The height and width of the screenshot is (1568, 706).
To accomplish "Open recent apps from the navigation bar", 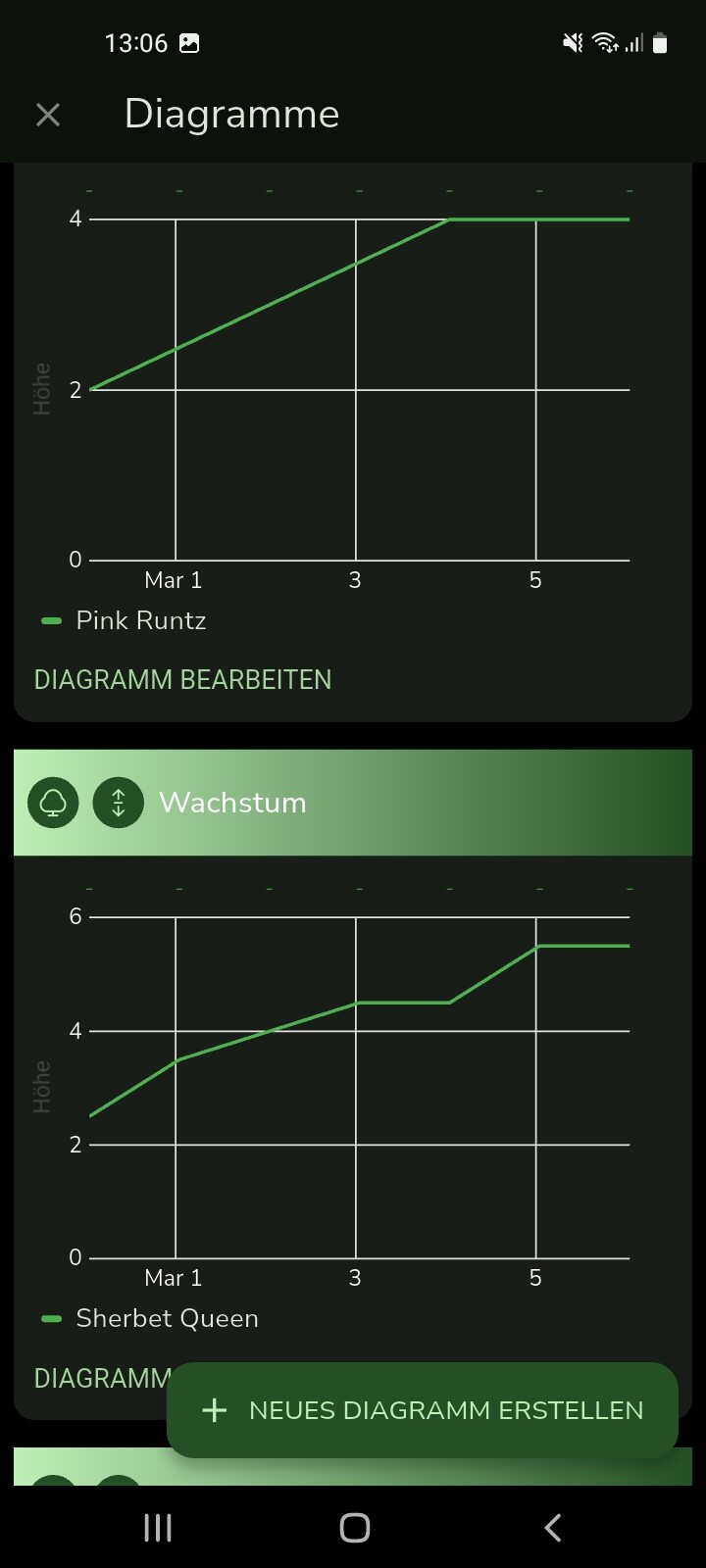I will [157, 1527].
